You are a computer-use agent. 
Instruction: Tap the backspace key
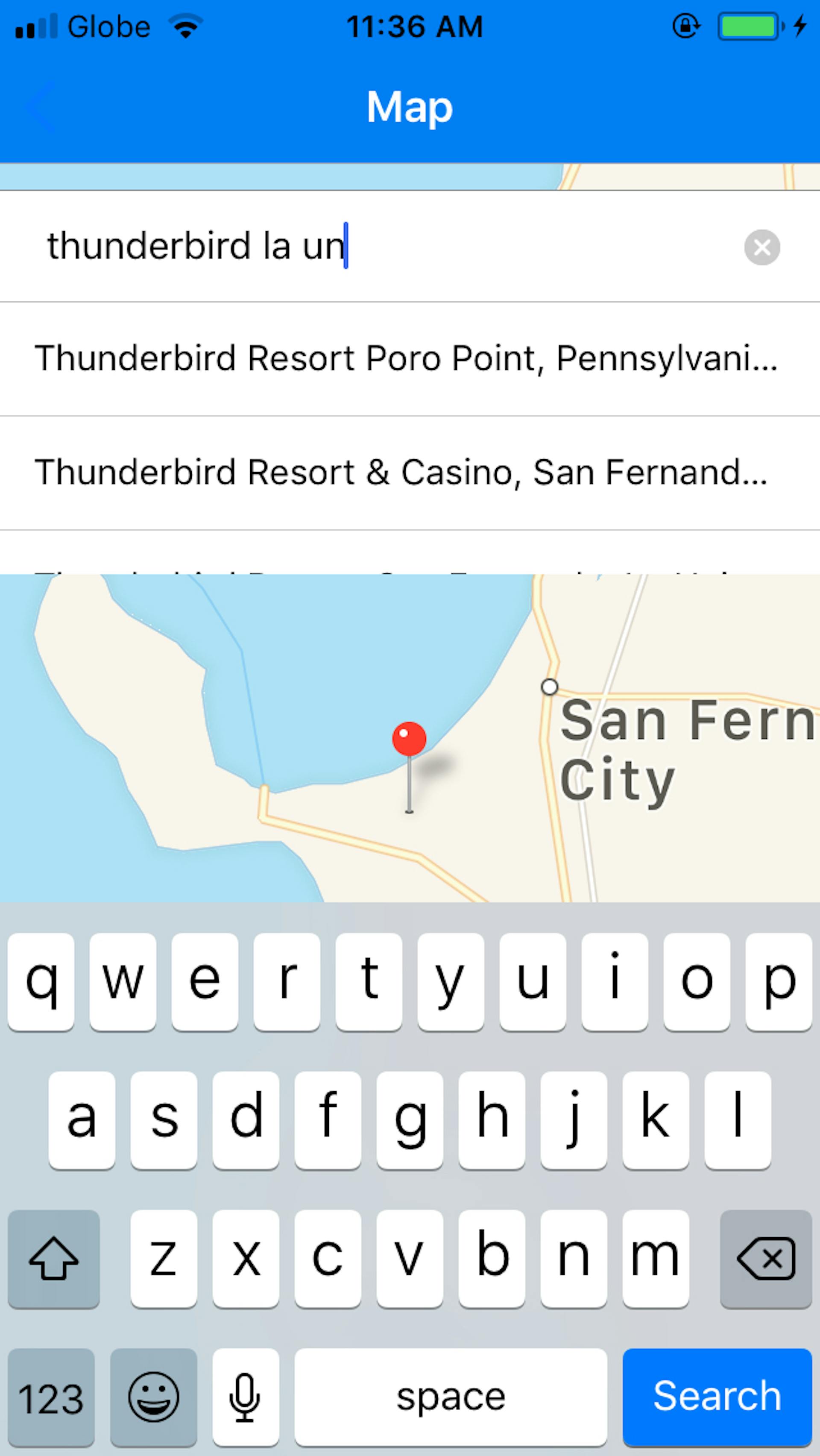[x=766, y=1258]
